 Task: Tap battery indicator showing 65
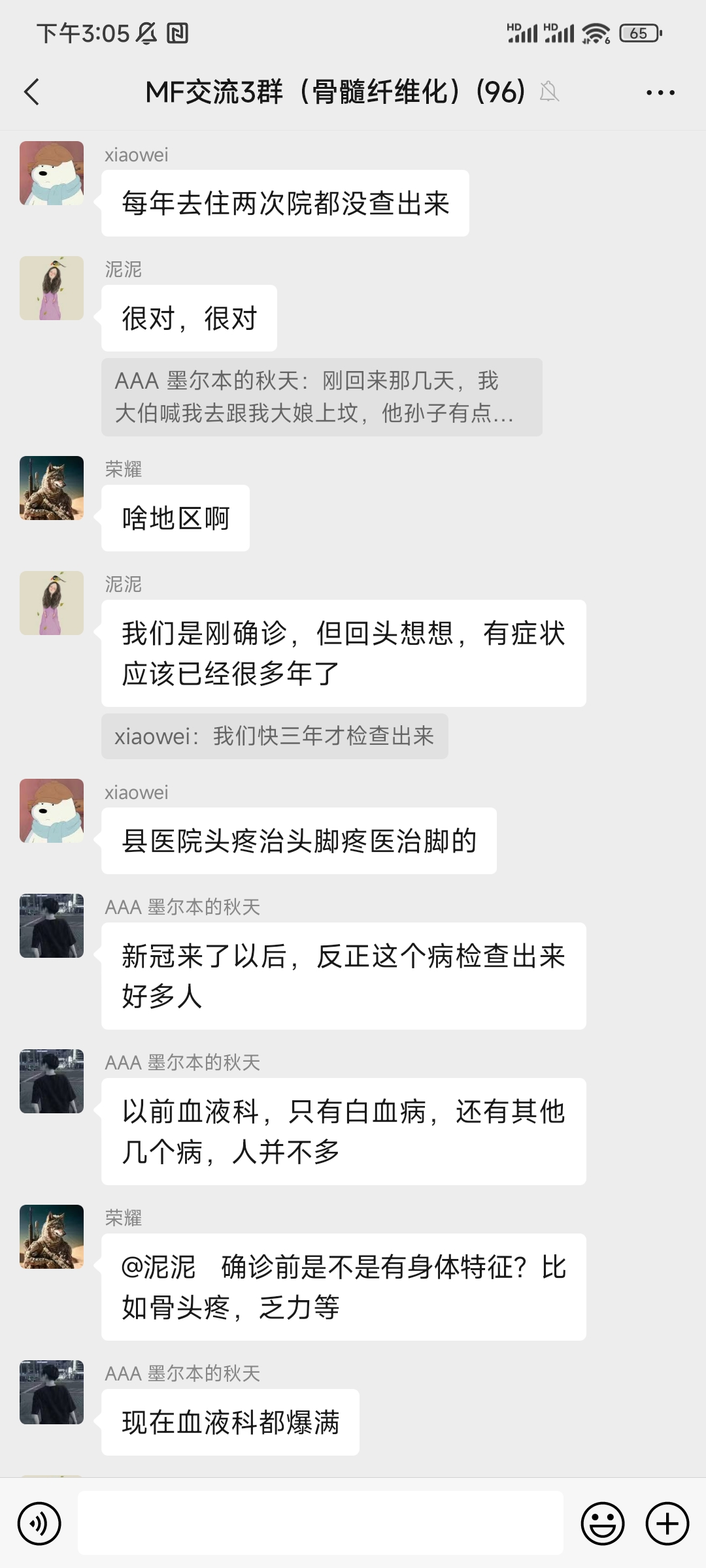pos(637,32)
